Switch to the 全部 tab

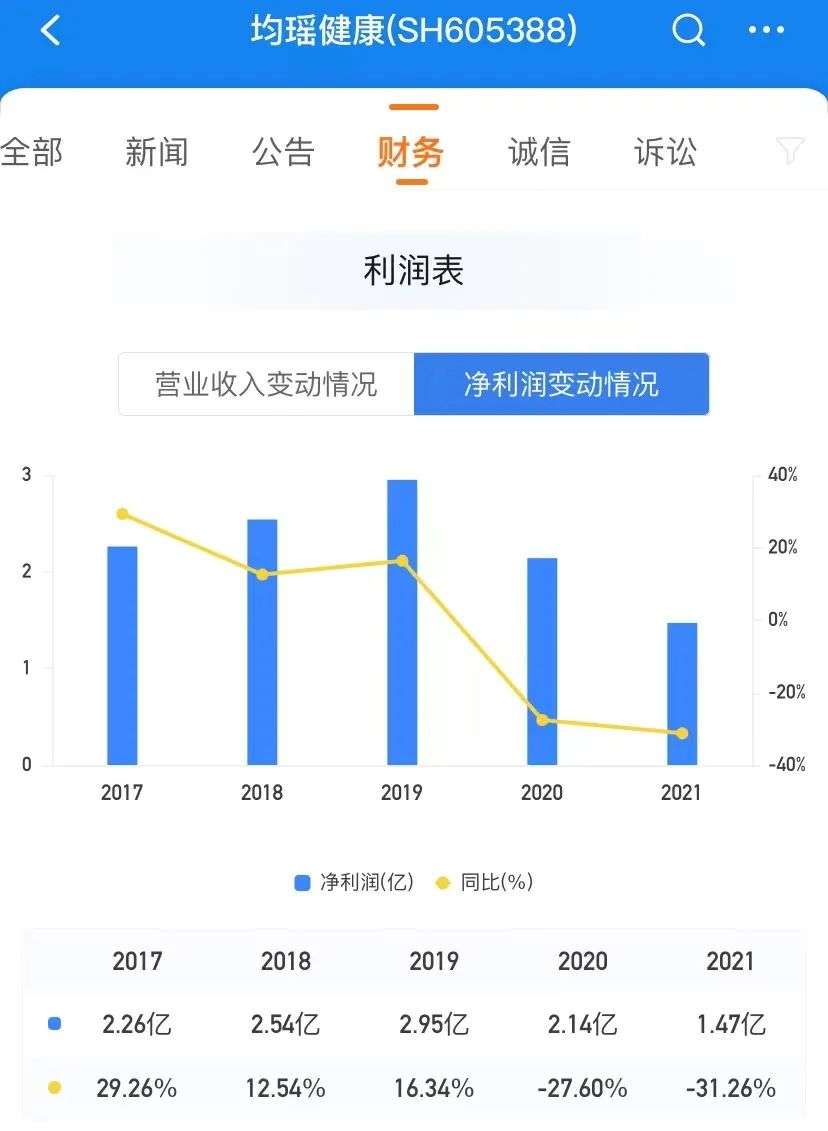pyautogui.click(x=31, y=152)
